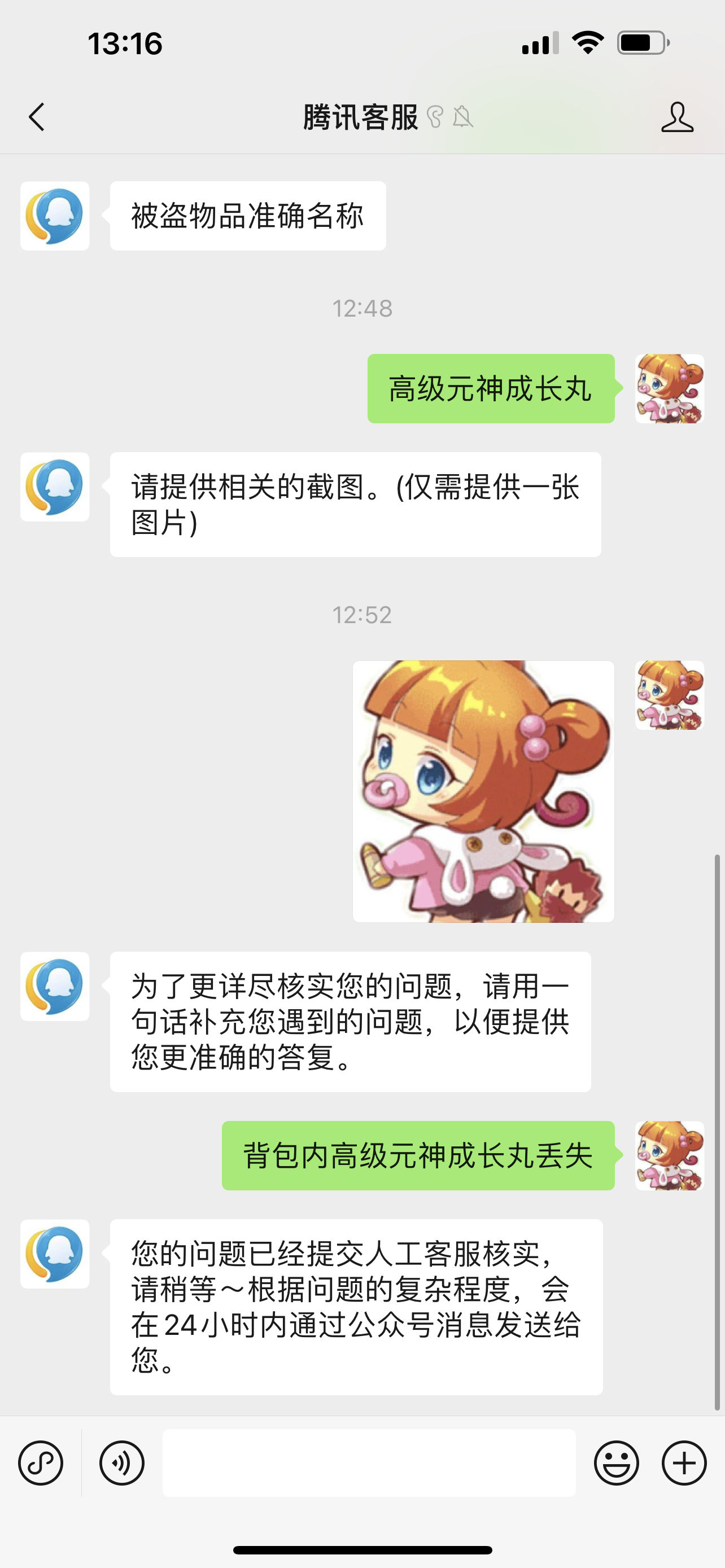Tap my avatar beside 高级元神成长丸
This screenshot has width=725, height=1568.
[x=670, y=389]
